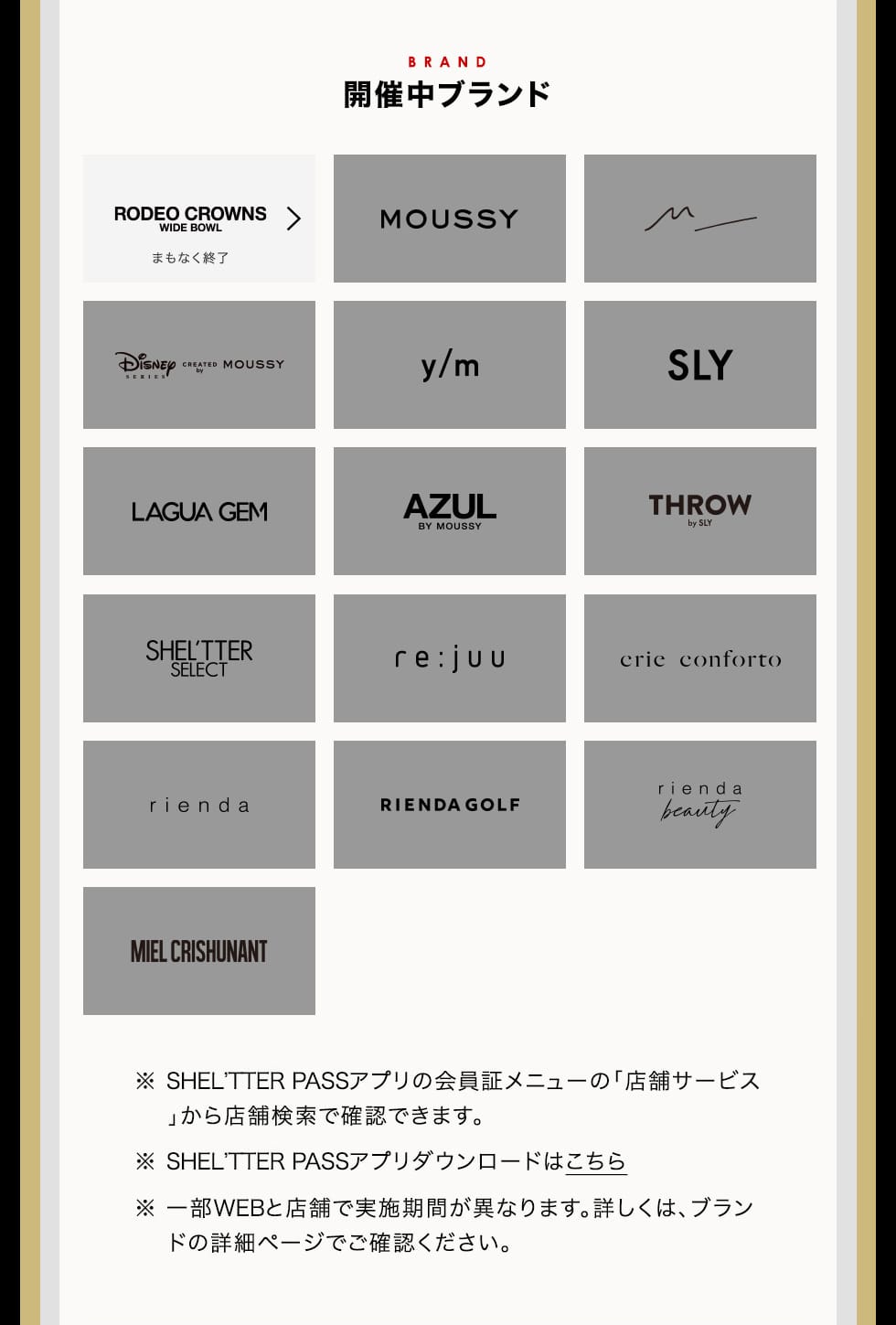
Task: Open MIEL CRISHUNANT brand tile
Action: pyautogui.click(x=199, y=951)
